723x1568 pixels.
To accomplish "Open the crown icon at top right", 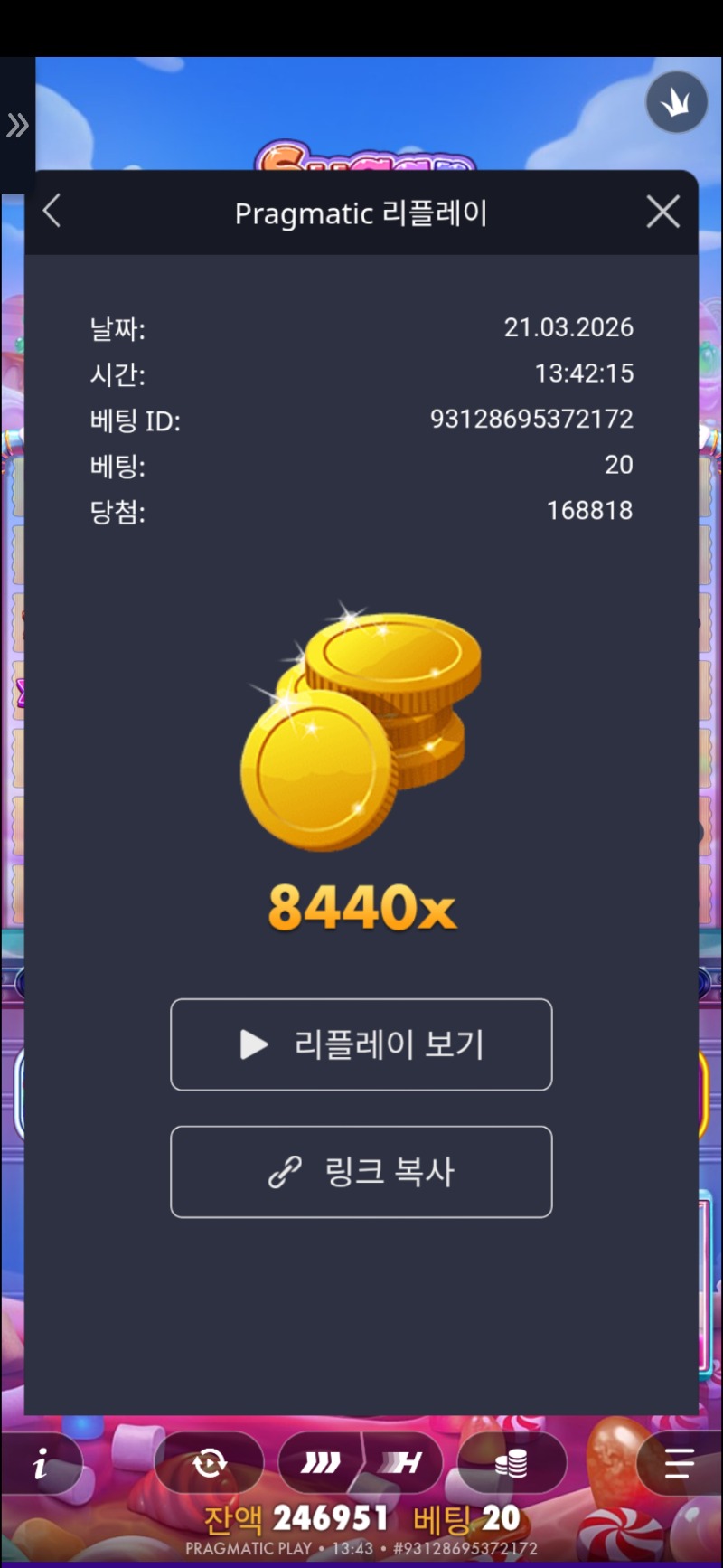I will click(676, 102).
